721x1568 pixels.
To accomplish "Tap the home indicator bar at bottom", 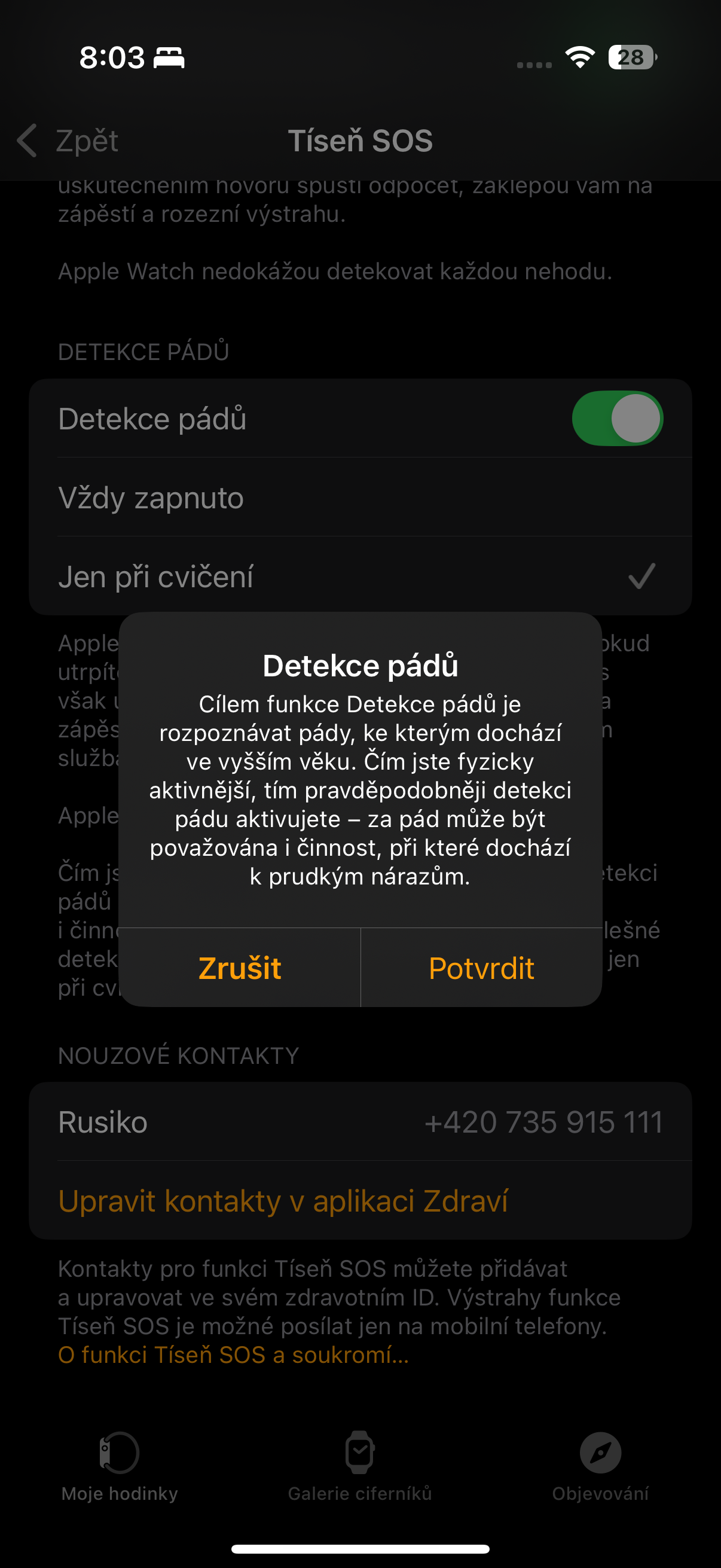I will tap(360, 1546).
